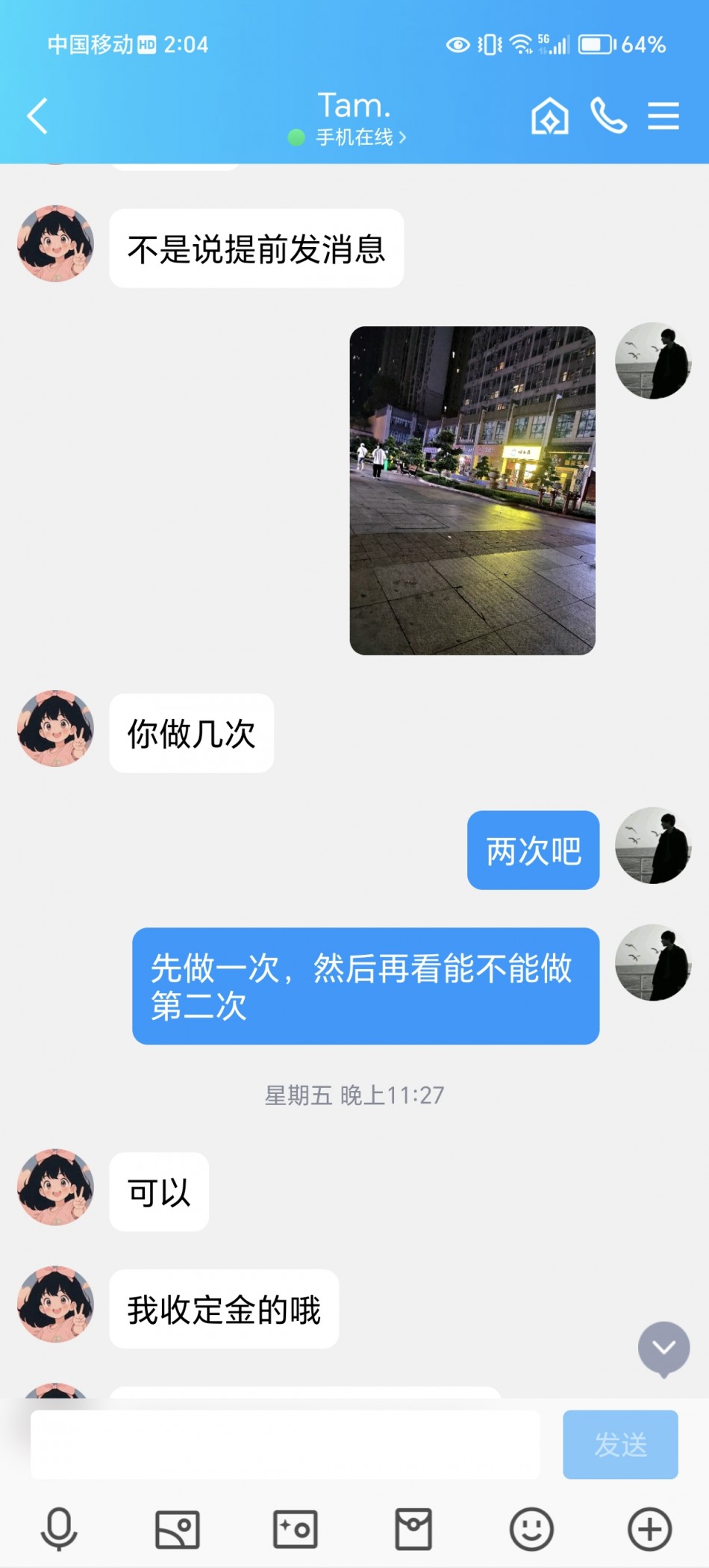The image size is (709, 1568).
Task: Open the camera capture option
Action: pos(295,1528)
